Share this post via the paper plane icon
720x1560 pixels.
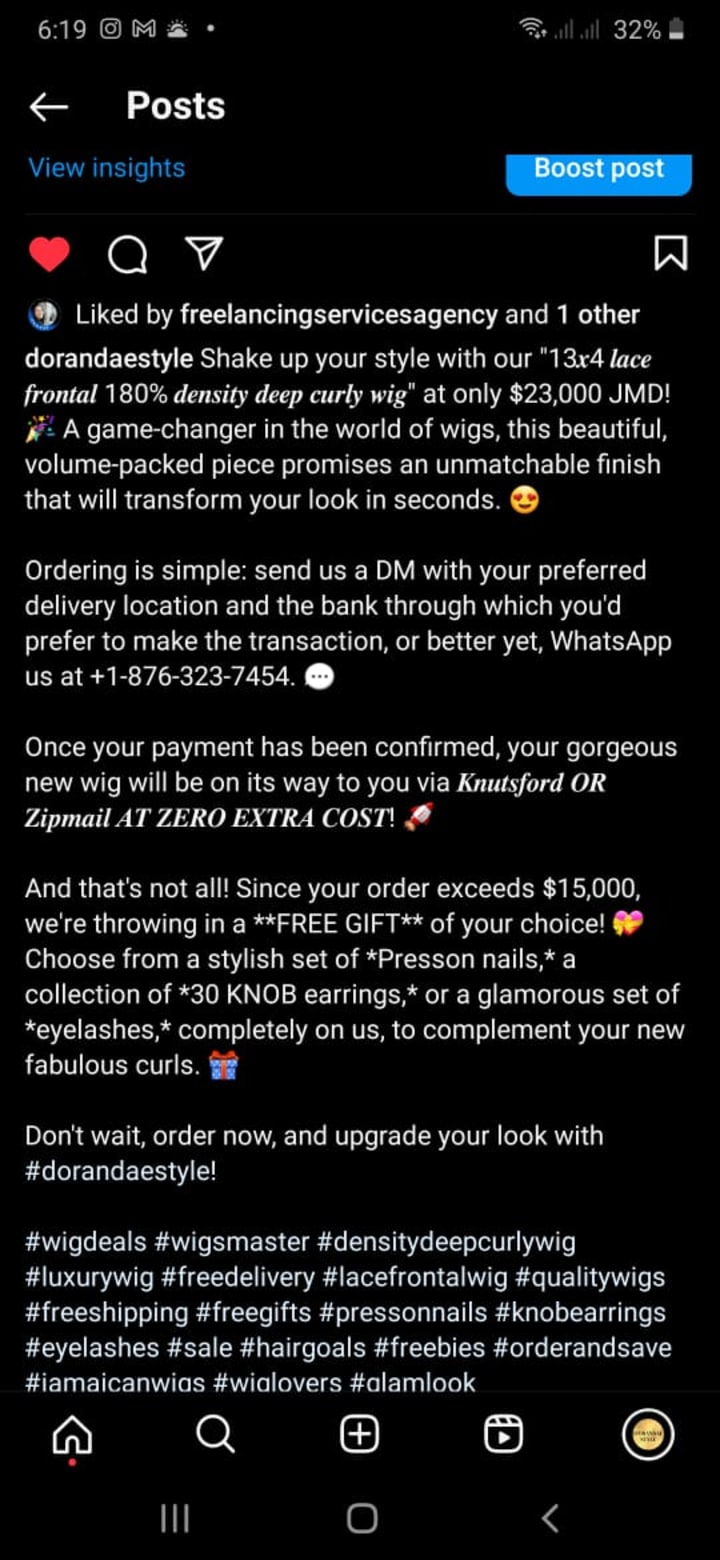click(x=204, y=254)
